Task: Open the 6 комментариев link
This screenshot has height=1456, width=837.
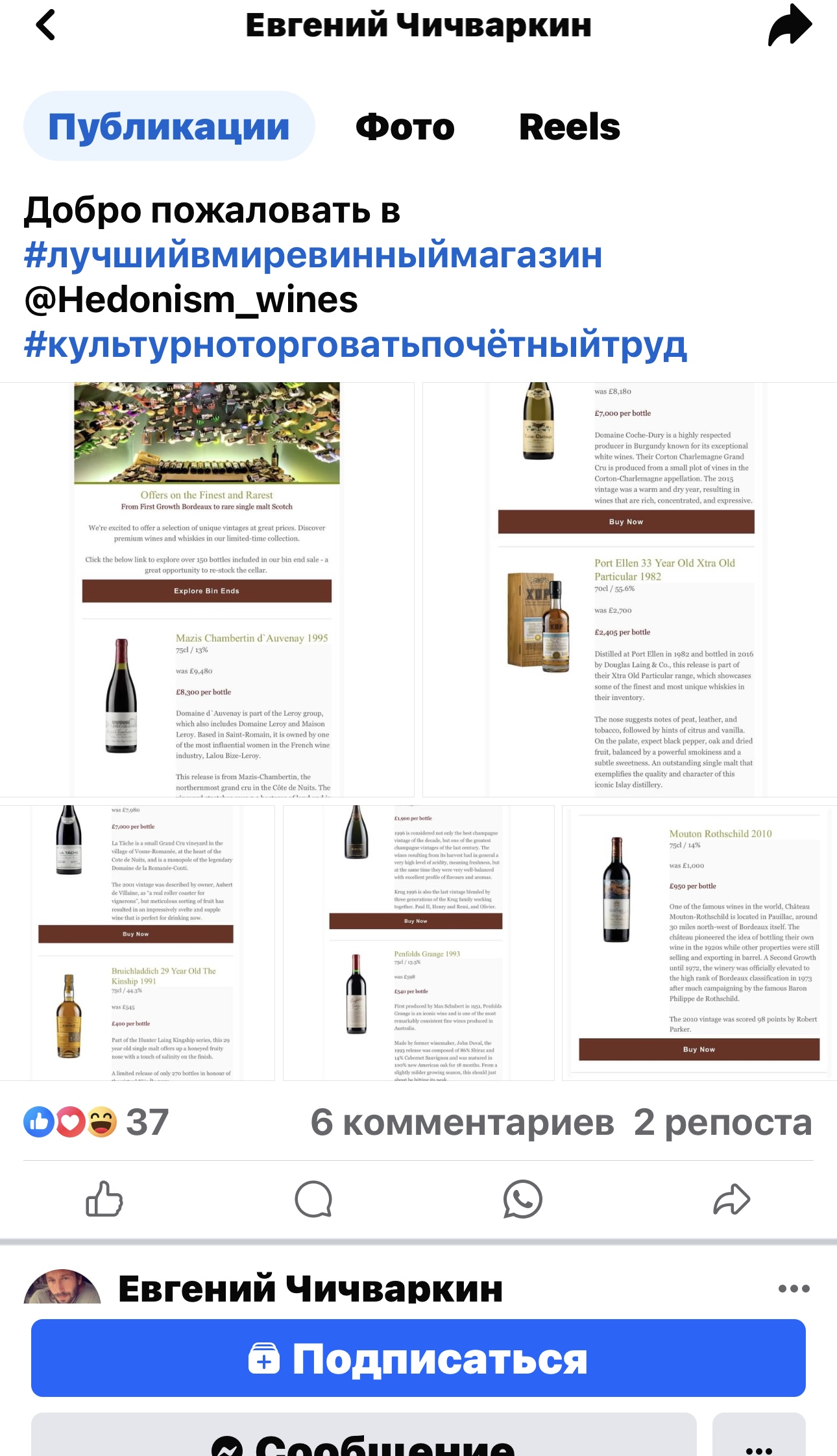Action: pyautogui.click(x=462, y=1122)
